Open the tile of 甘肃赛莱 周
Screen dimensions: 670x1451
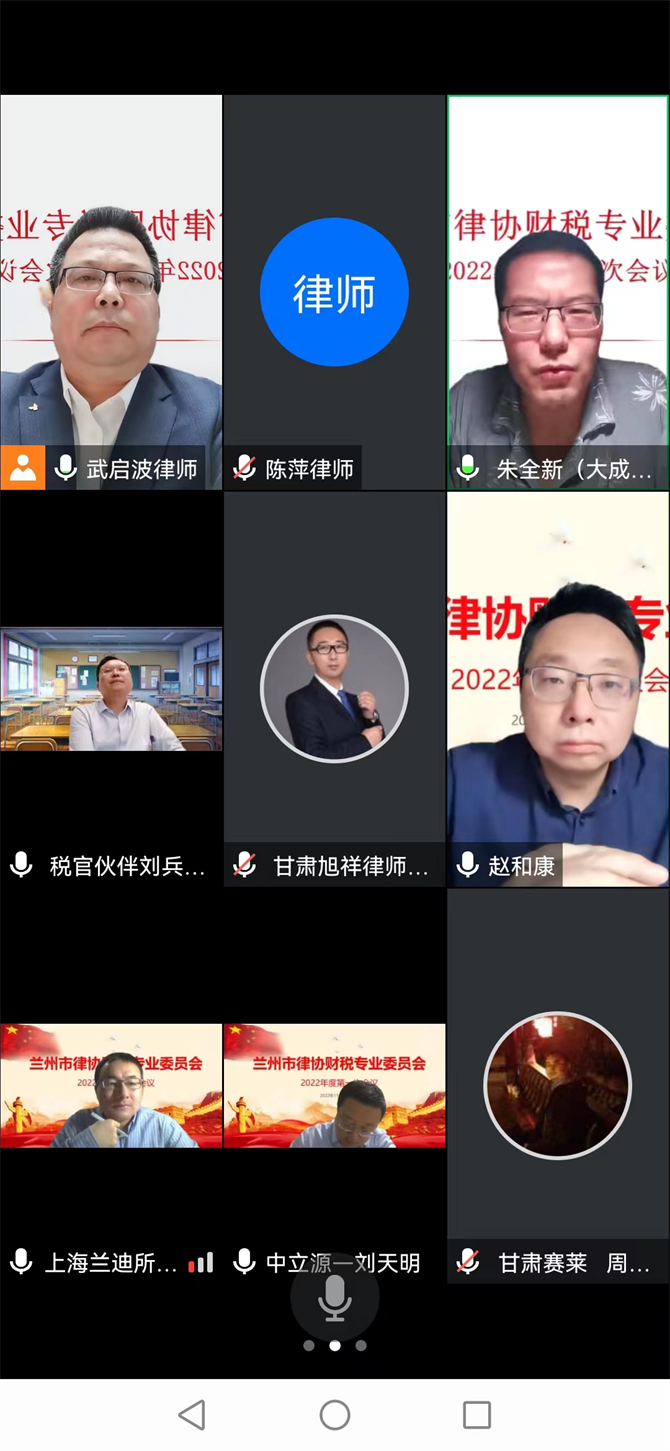[x=558, y=1085]
